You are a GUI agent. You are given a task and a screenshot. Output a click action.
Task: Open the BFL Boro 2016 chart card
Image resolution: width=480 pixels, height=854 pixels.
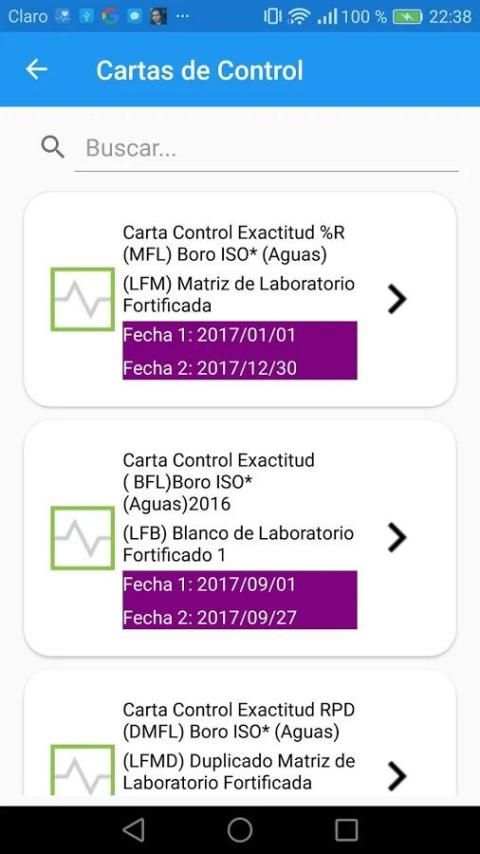pos(240,538)
